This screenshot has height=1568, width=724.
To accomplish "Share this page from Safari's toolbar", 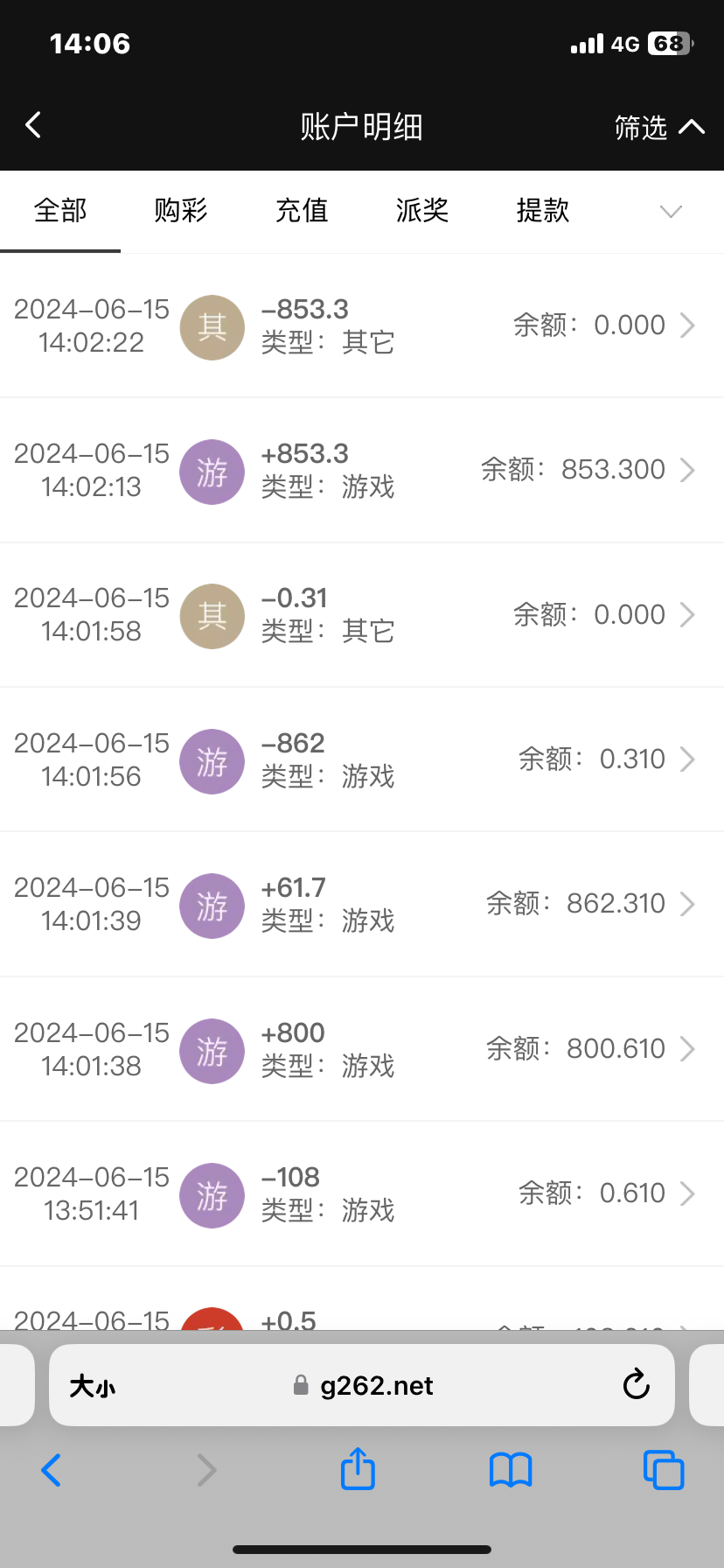I will tap(358, 1469).
